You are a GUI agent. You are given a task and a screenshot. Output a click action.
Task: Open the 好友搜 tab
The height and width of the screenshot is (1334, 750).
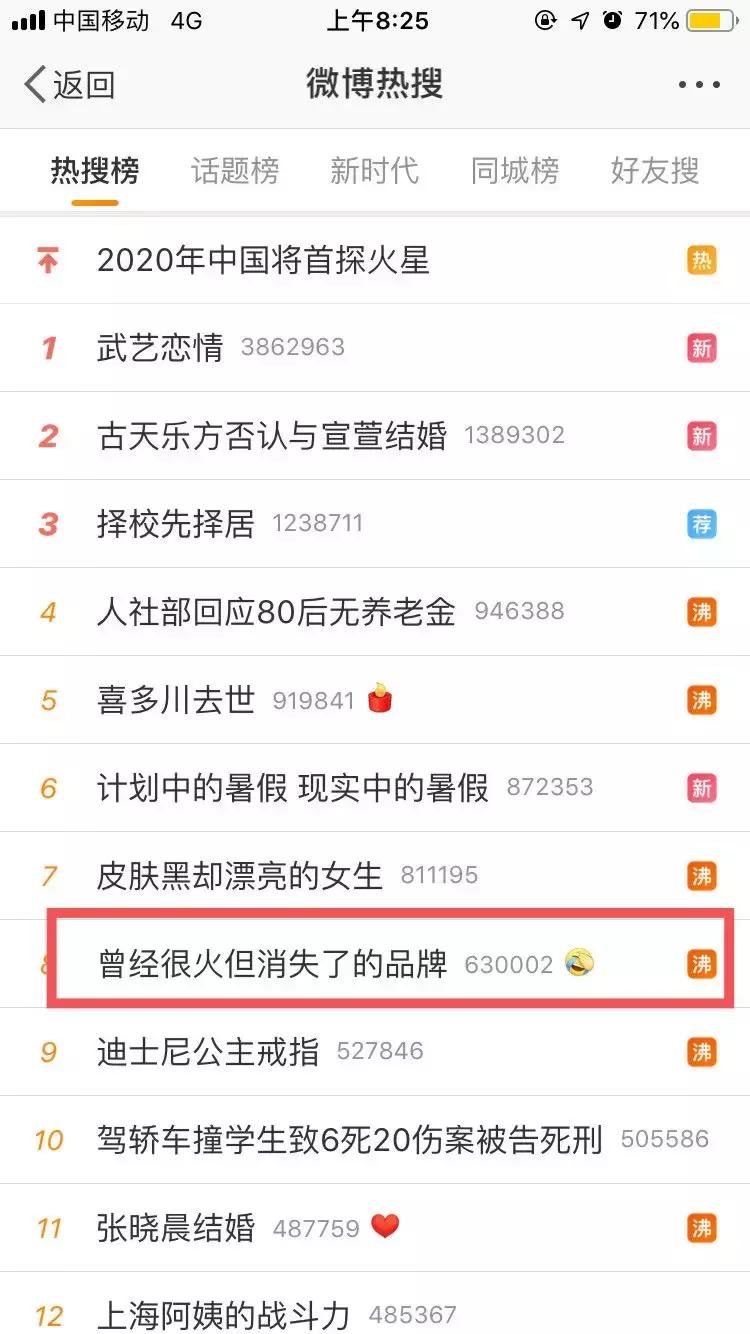point(652,170)
